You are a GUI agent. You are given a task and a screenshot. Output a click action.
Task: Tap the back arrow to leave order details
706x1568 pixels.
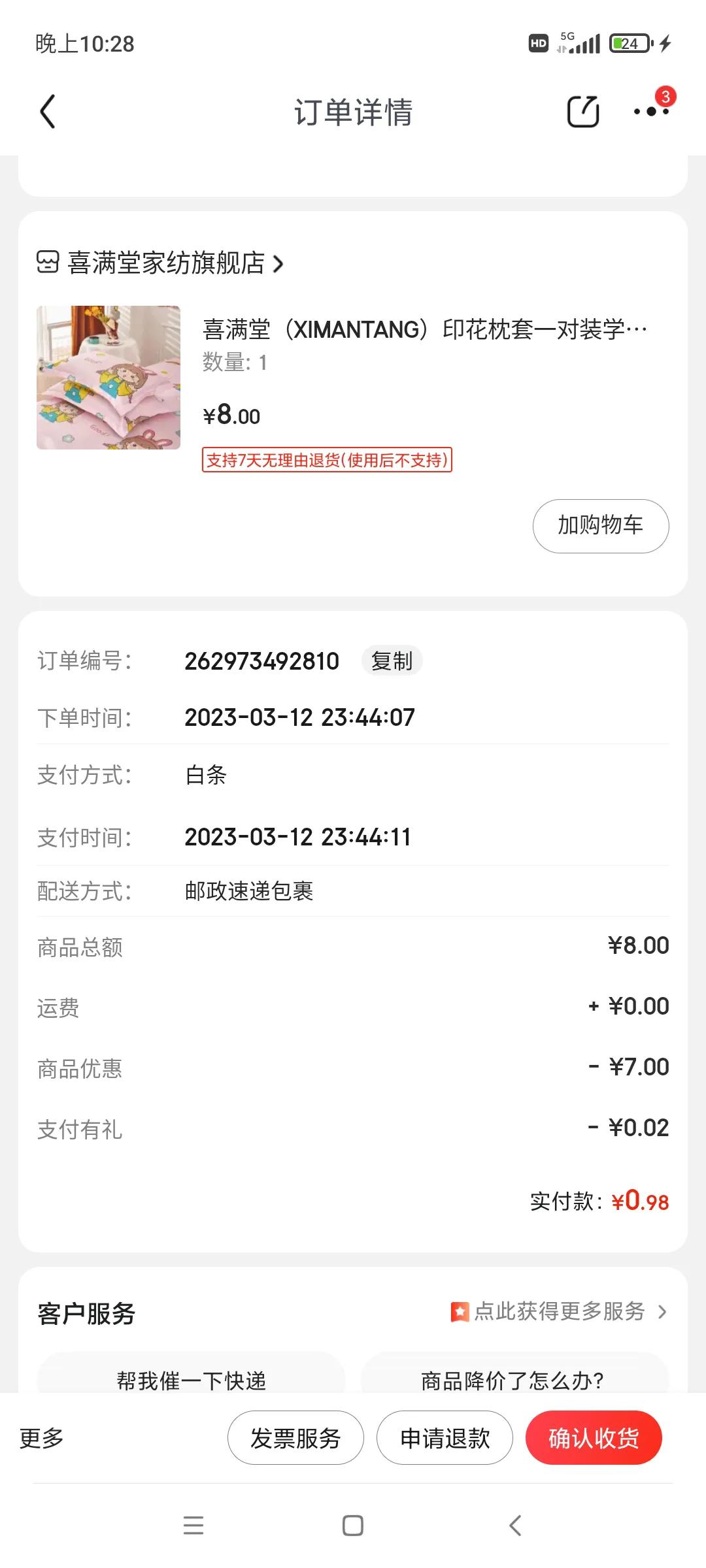click(47, 112)
